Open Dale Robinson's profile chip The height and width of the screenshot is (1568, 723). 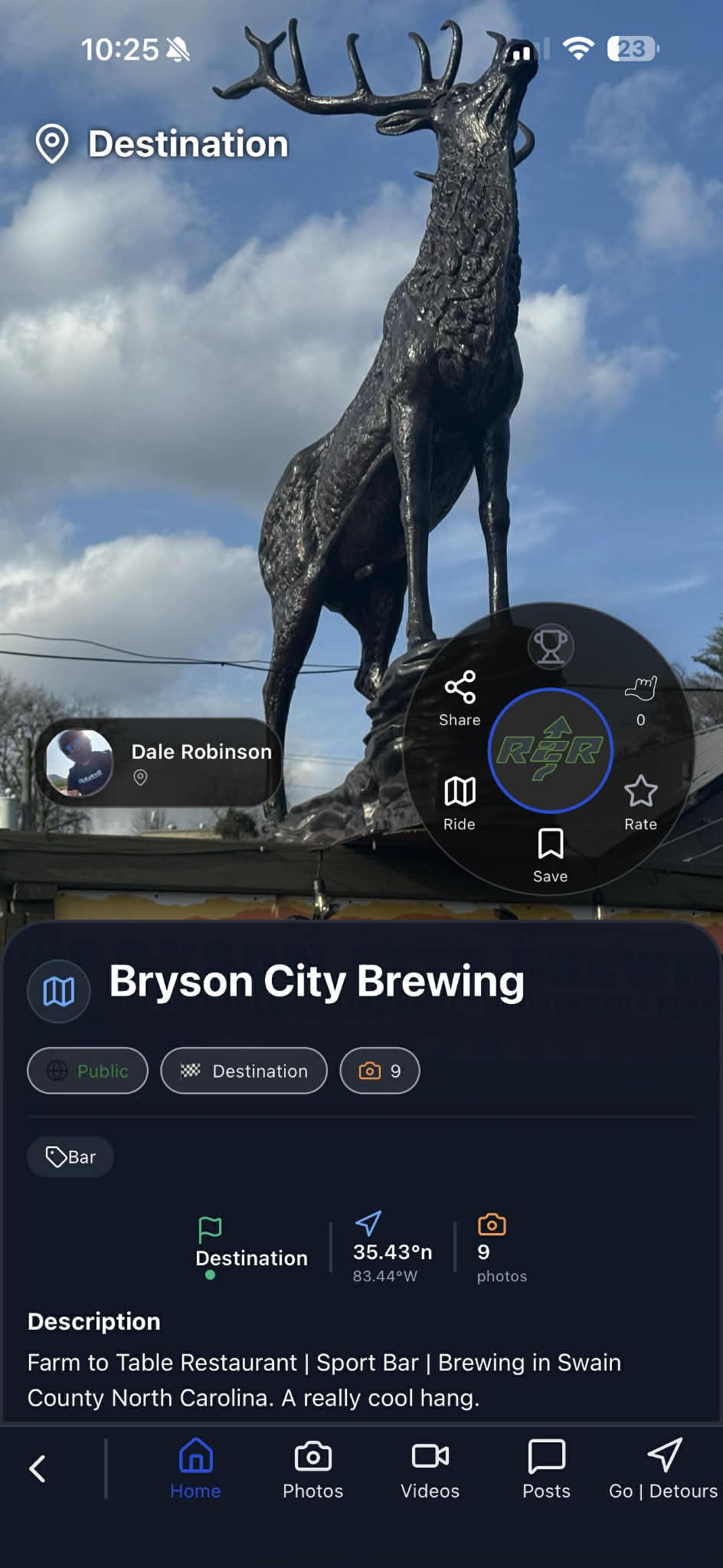tap(159, 762)
